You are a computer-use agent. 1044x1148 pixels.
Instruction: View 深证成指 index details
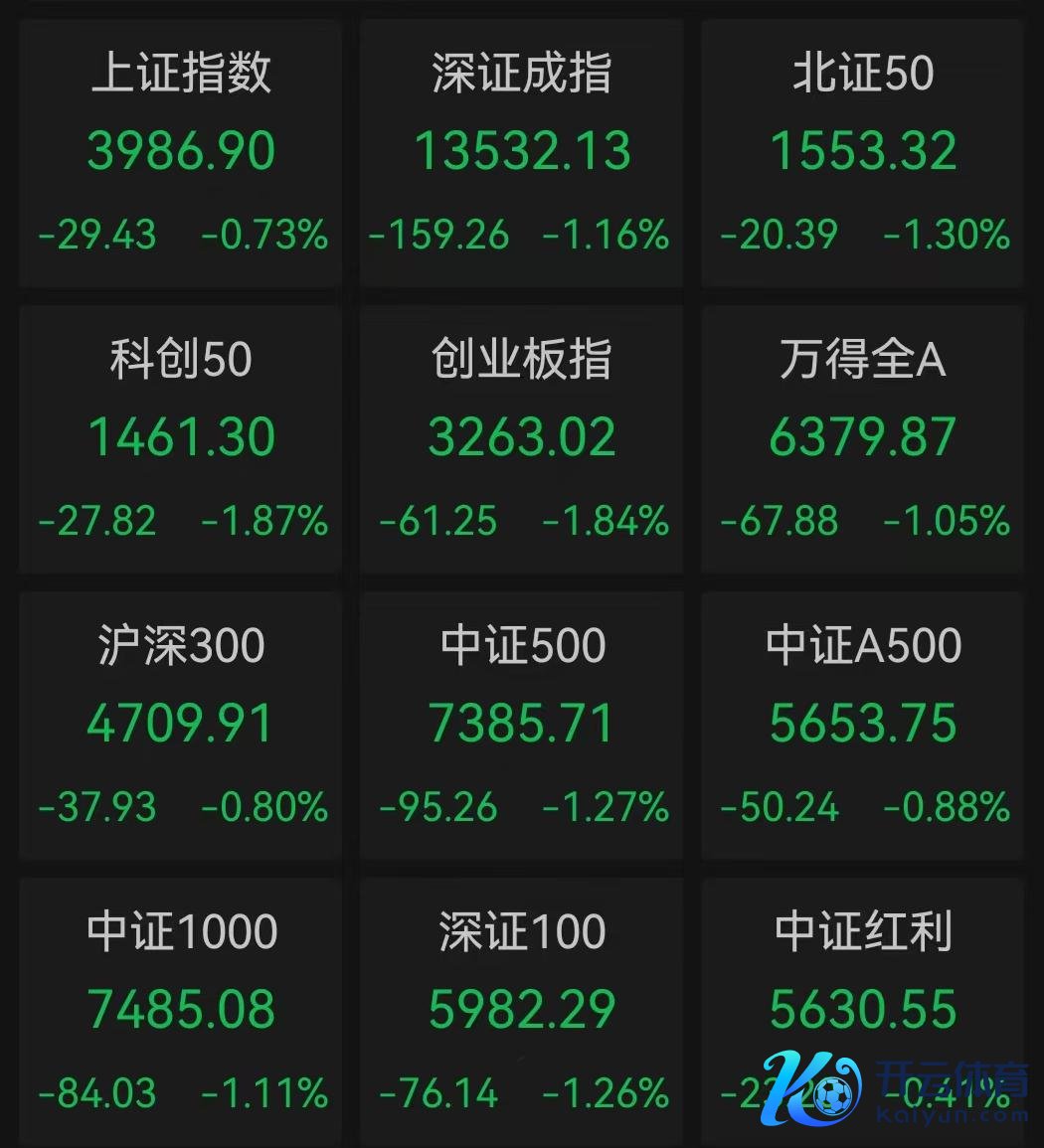pos(522,152)
